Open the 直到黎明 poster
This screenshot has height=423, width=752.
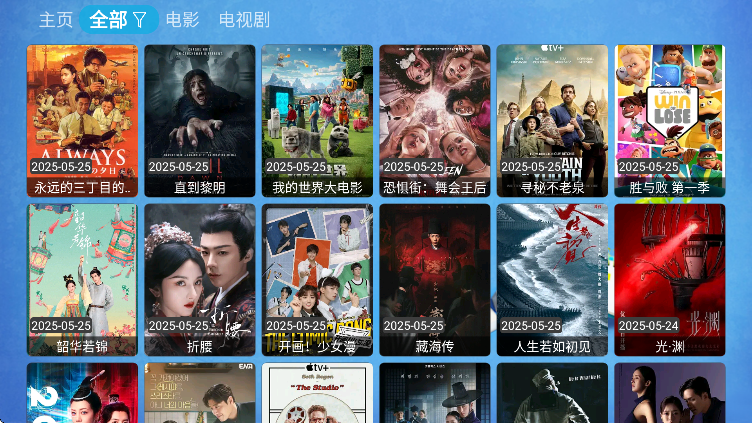pos(200,120)
